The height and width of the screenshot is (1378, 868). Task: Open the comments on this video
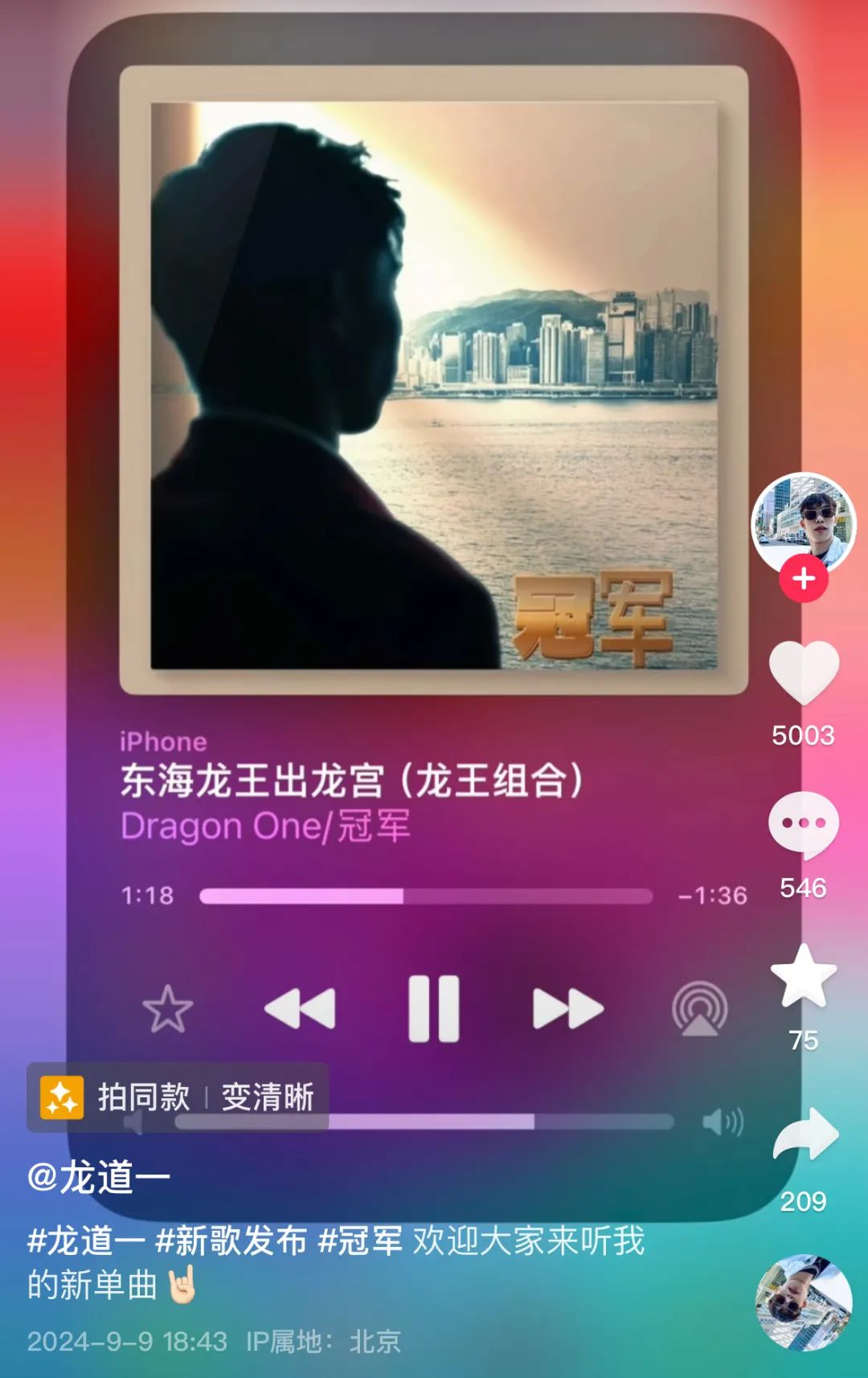click(804, 824)
